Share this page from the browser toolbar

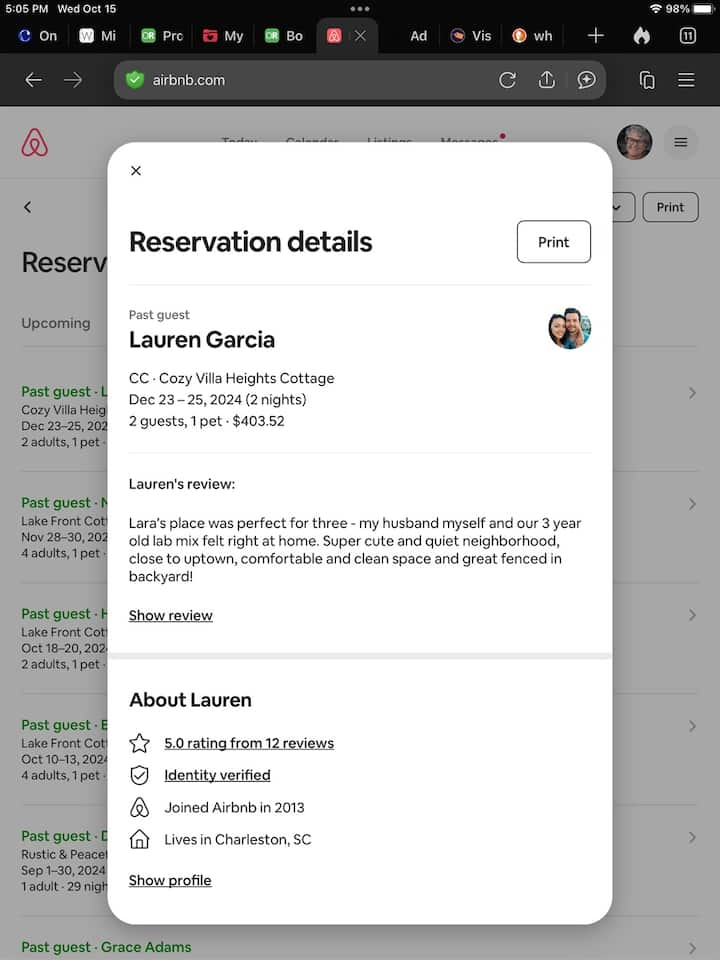click(546, 80)
